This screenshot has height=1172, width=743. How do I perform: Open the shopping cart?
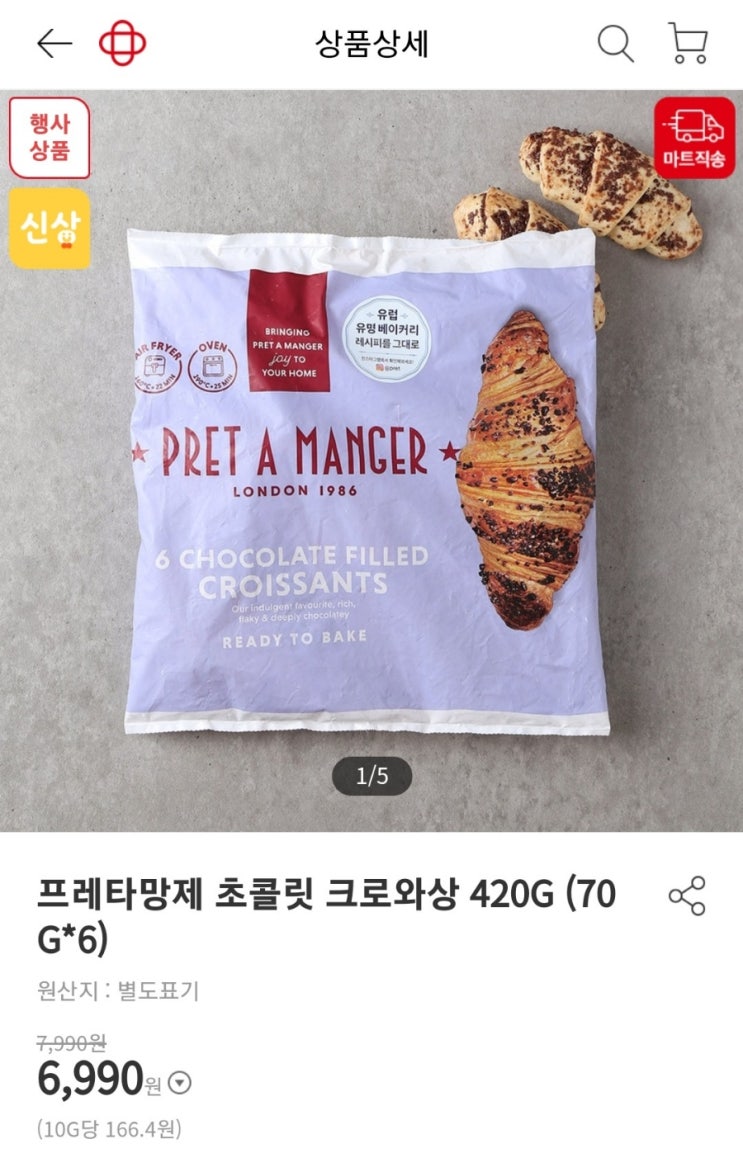[688, 44]
